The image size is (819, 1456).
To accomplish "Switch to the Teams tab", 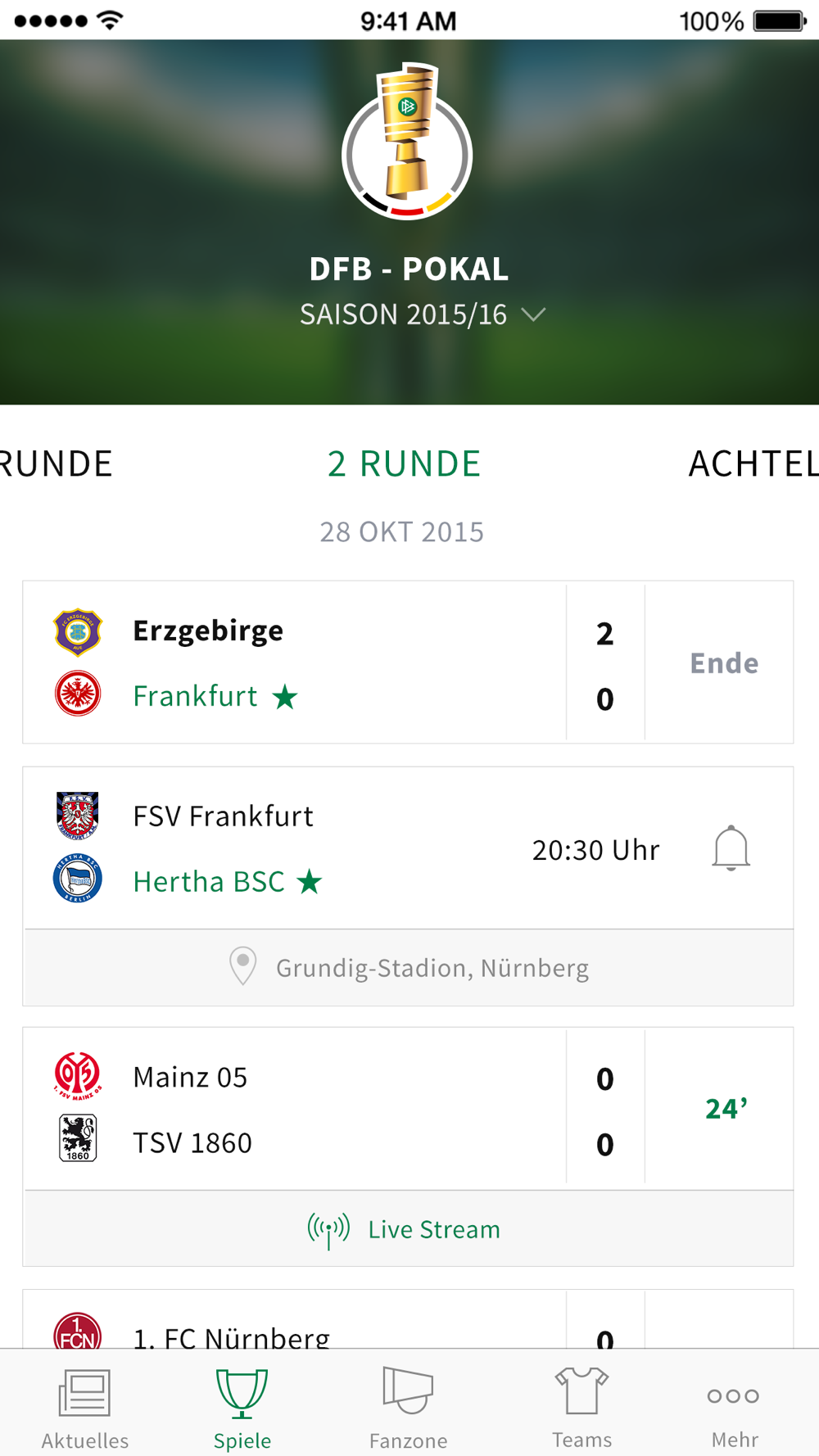I will (x=581, y=1407).
